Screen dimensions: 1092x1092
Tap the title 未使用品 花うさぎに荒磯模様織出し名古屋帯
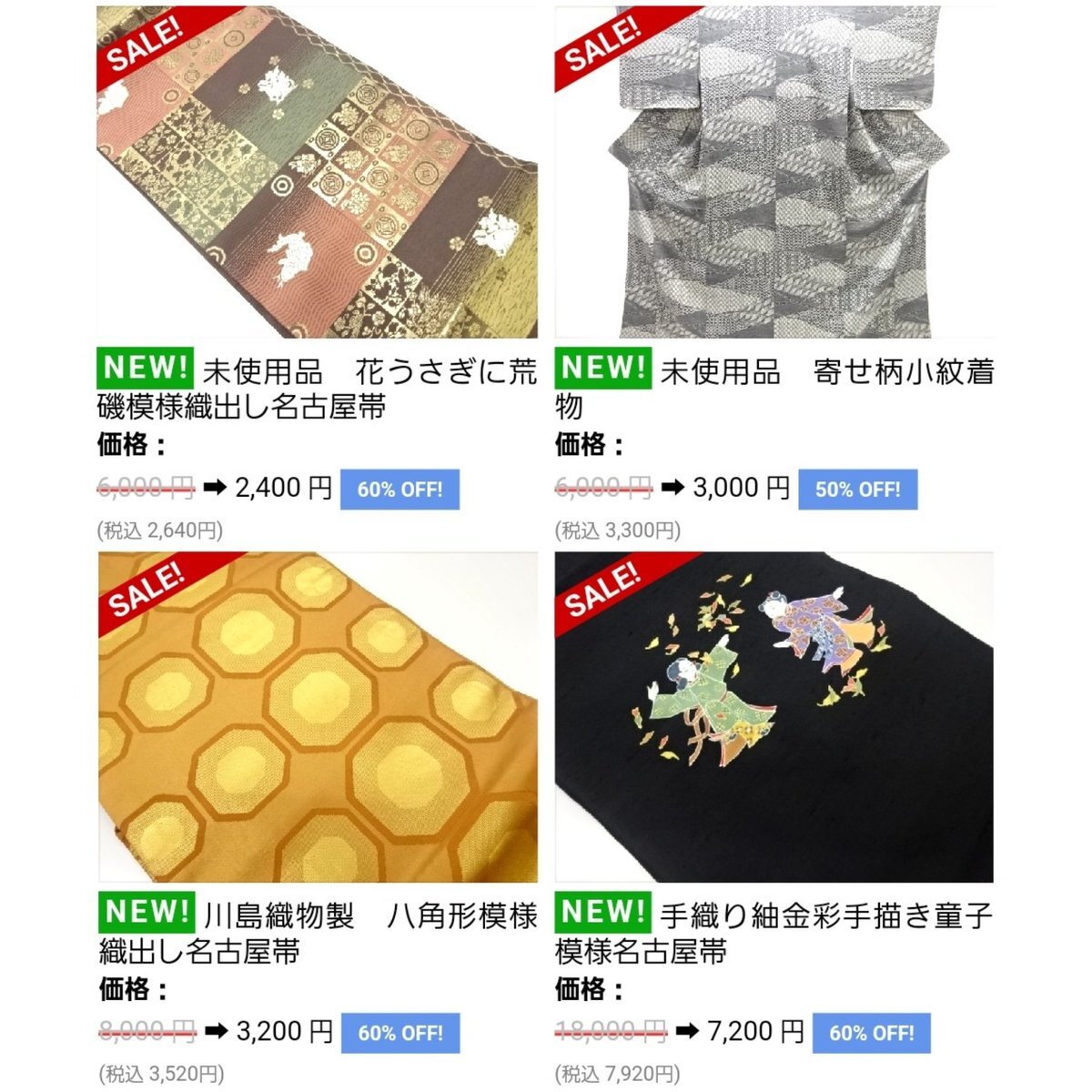pos(318,389)
